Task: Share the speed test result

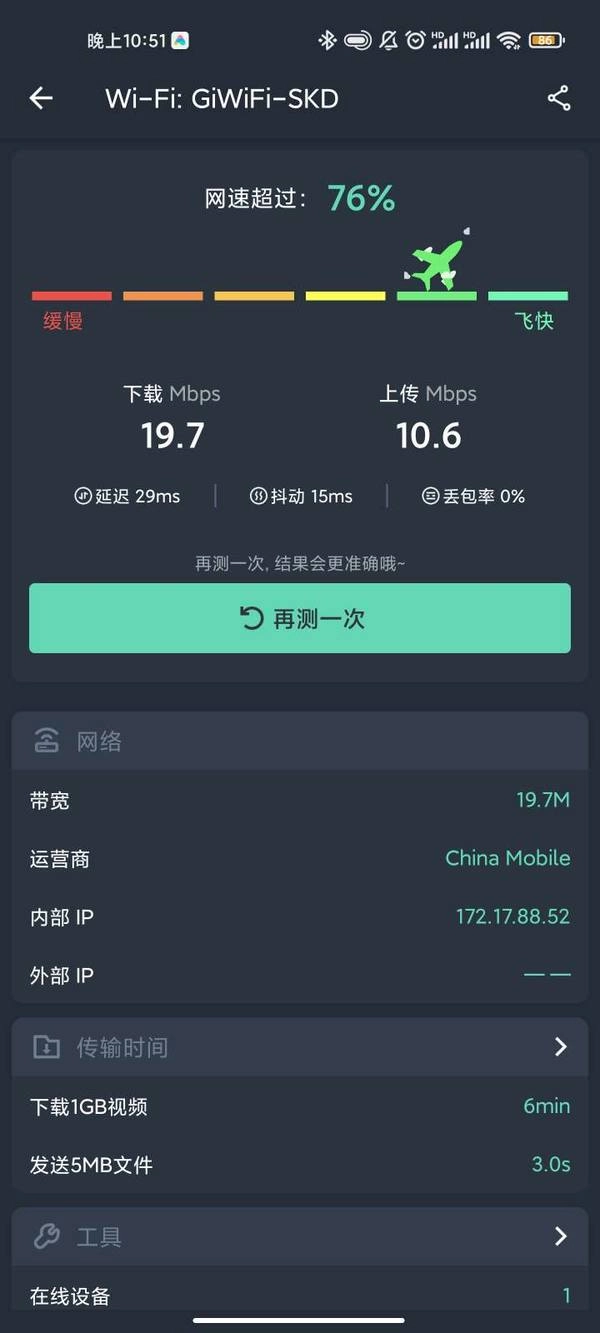Action: click(558, 98)
